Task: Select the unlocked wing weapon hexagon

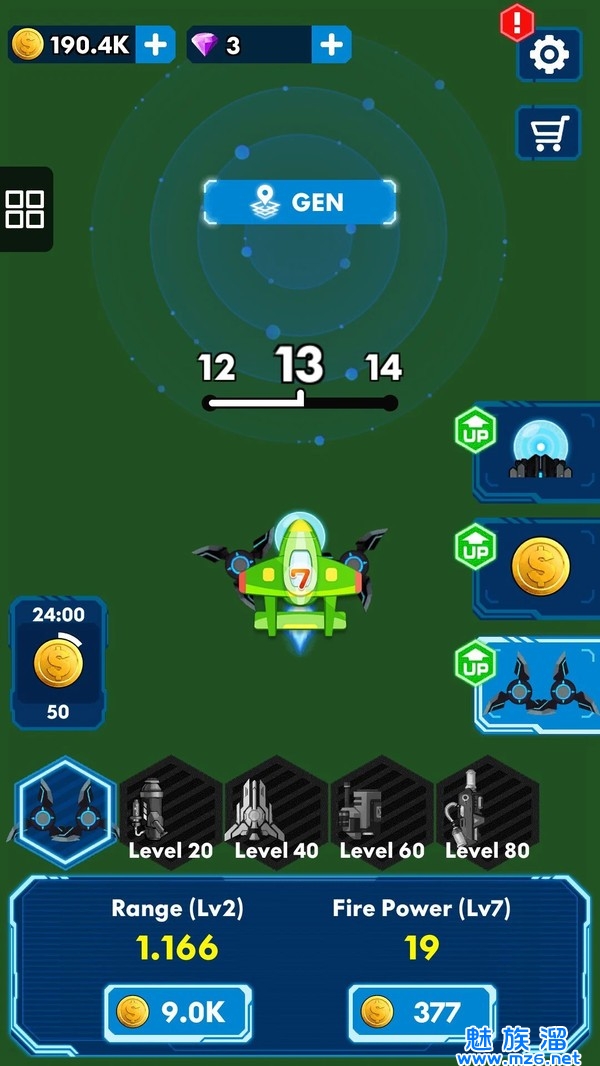Action: coord(66,810)
